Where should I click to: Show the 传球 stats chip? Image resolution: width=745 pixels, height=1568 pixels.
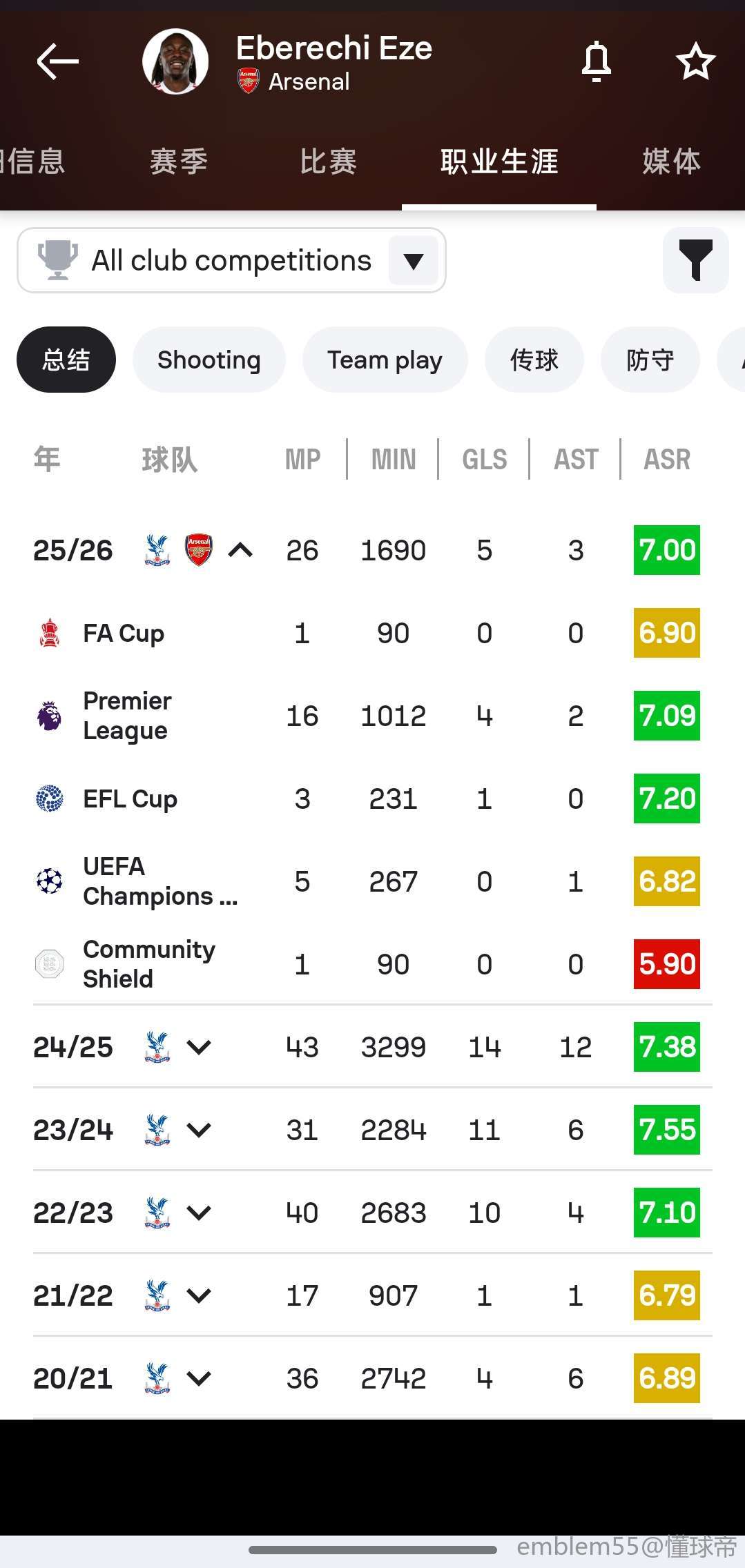[534, 360]
